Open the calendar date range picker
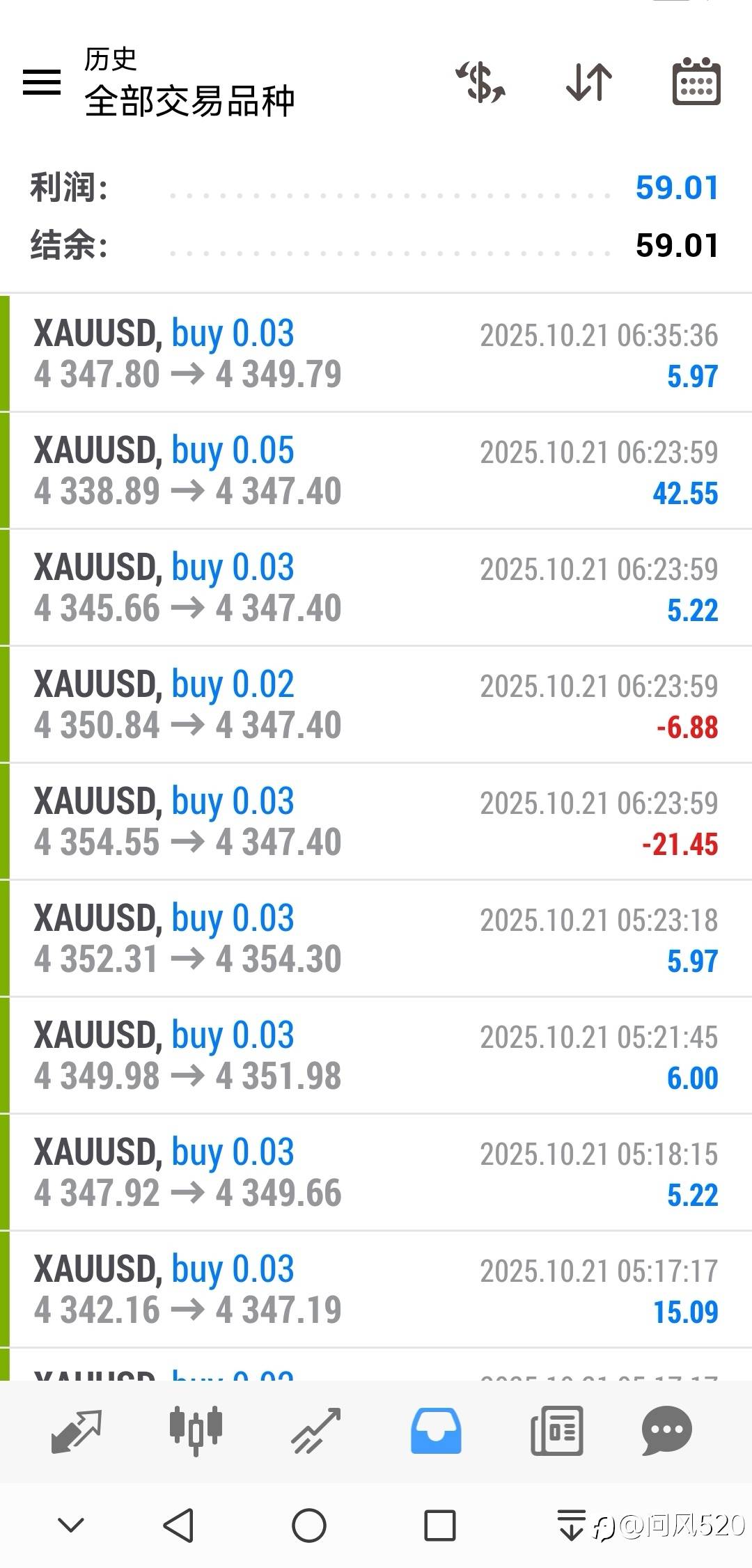 tap(696, 82)
